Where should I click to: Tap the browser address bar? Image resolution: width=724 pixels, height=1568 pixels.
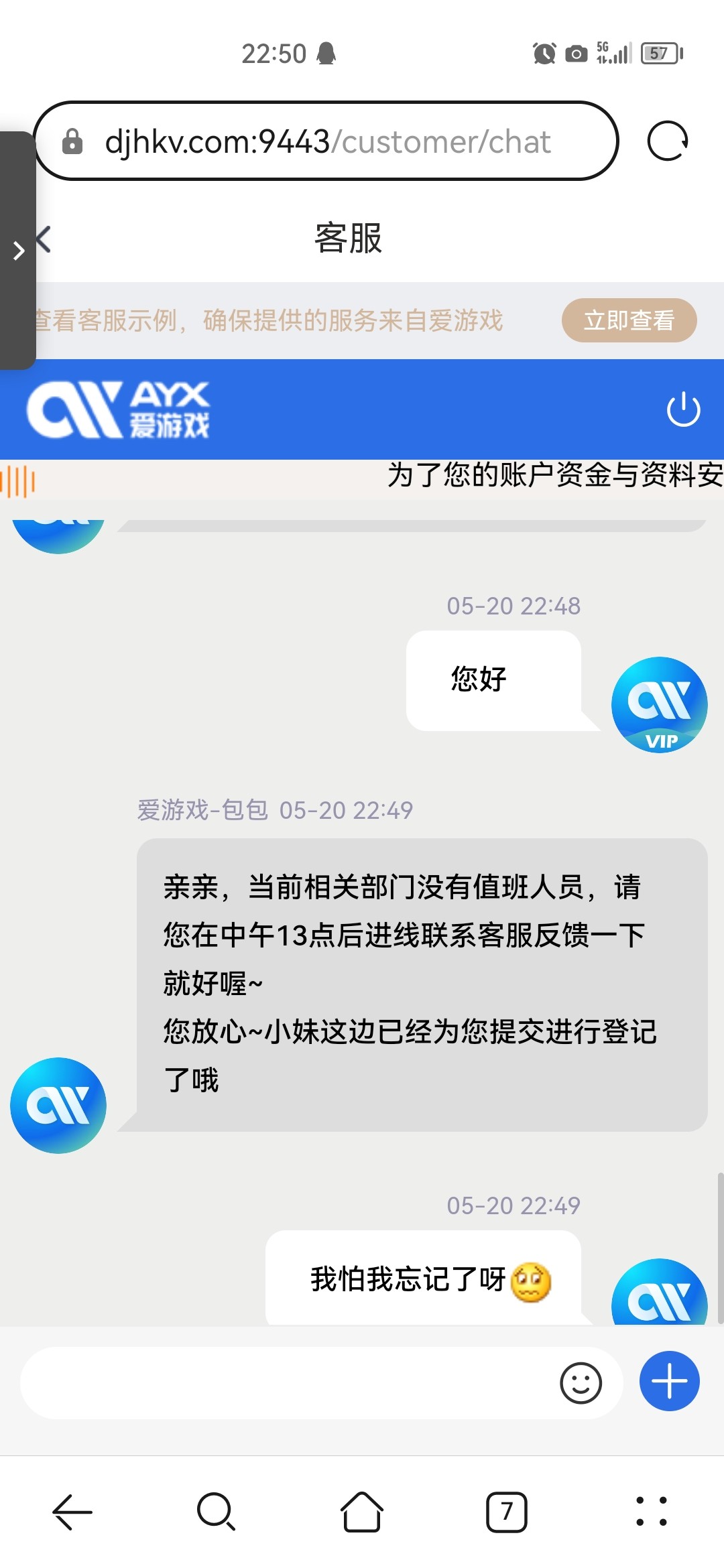pyautogui.click(x=326, y=141)
